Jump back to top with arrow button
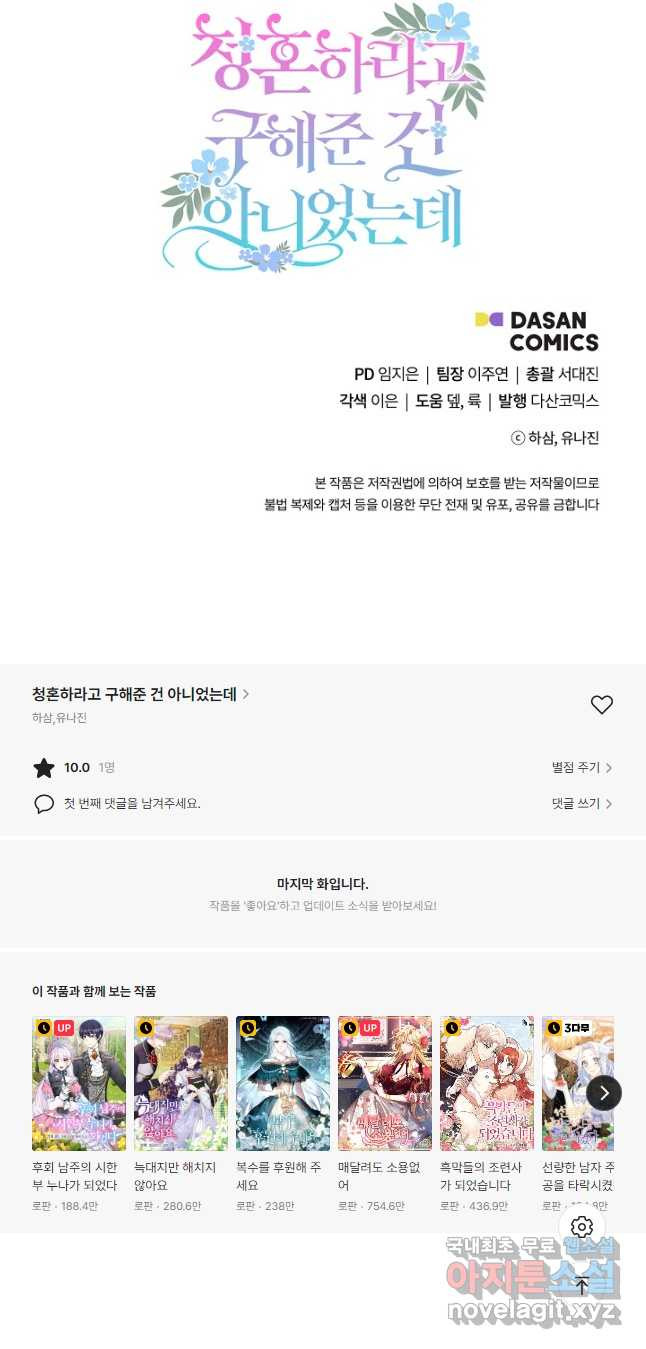The image size is (646, 1349). point(582,1286)
